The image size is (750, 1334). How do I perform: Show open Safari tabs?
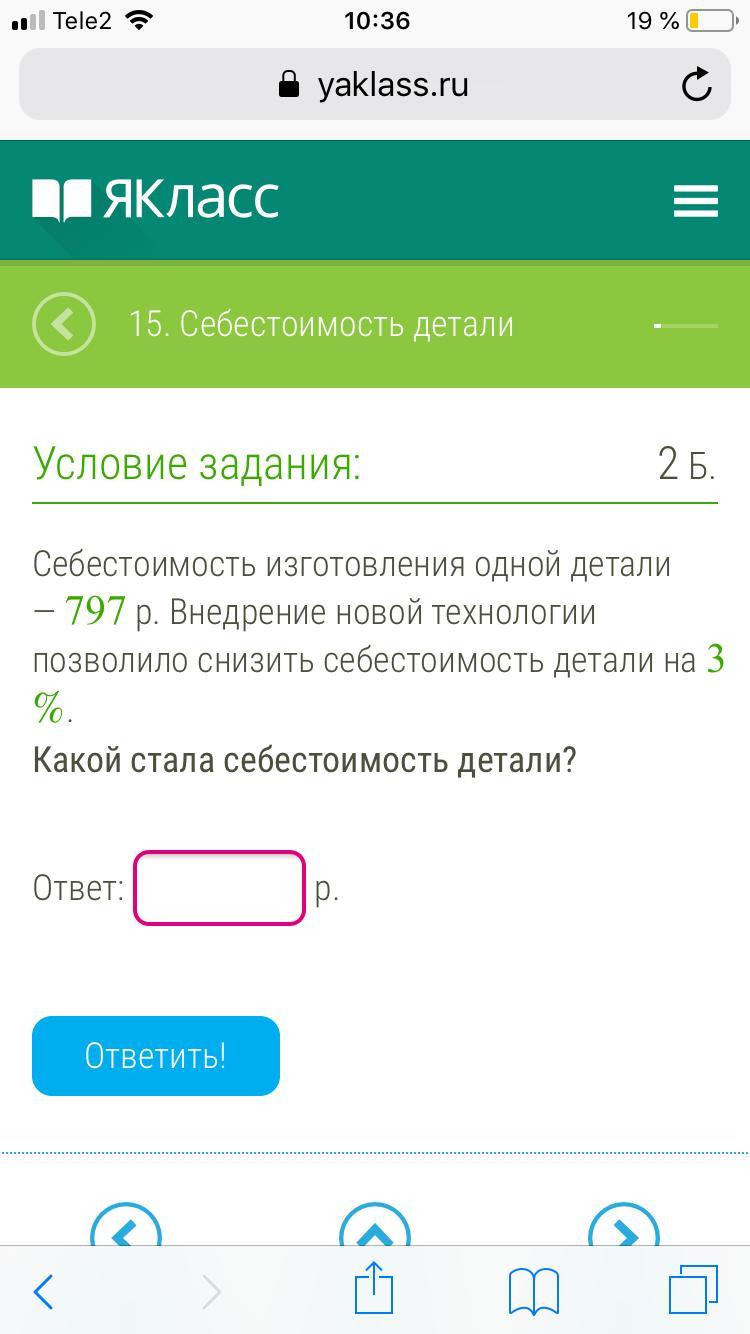(693, 1290)
